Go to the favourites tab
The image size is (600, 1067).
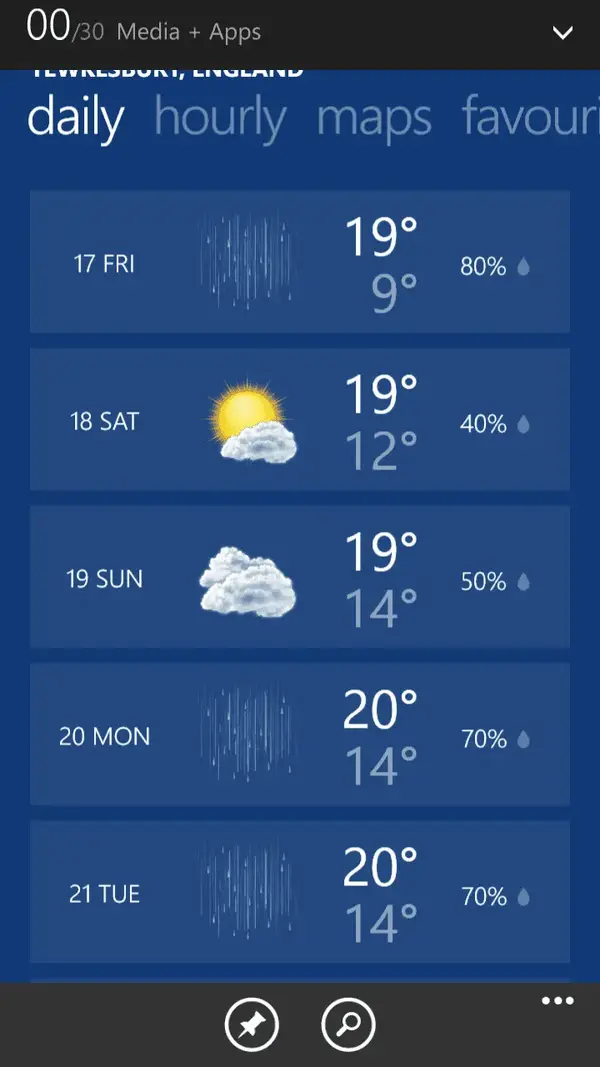[530, 118]
